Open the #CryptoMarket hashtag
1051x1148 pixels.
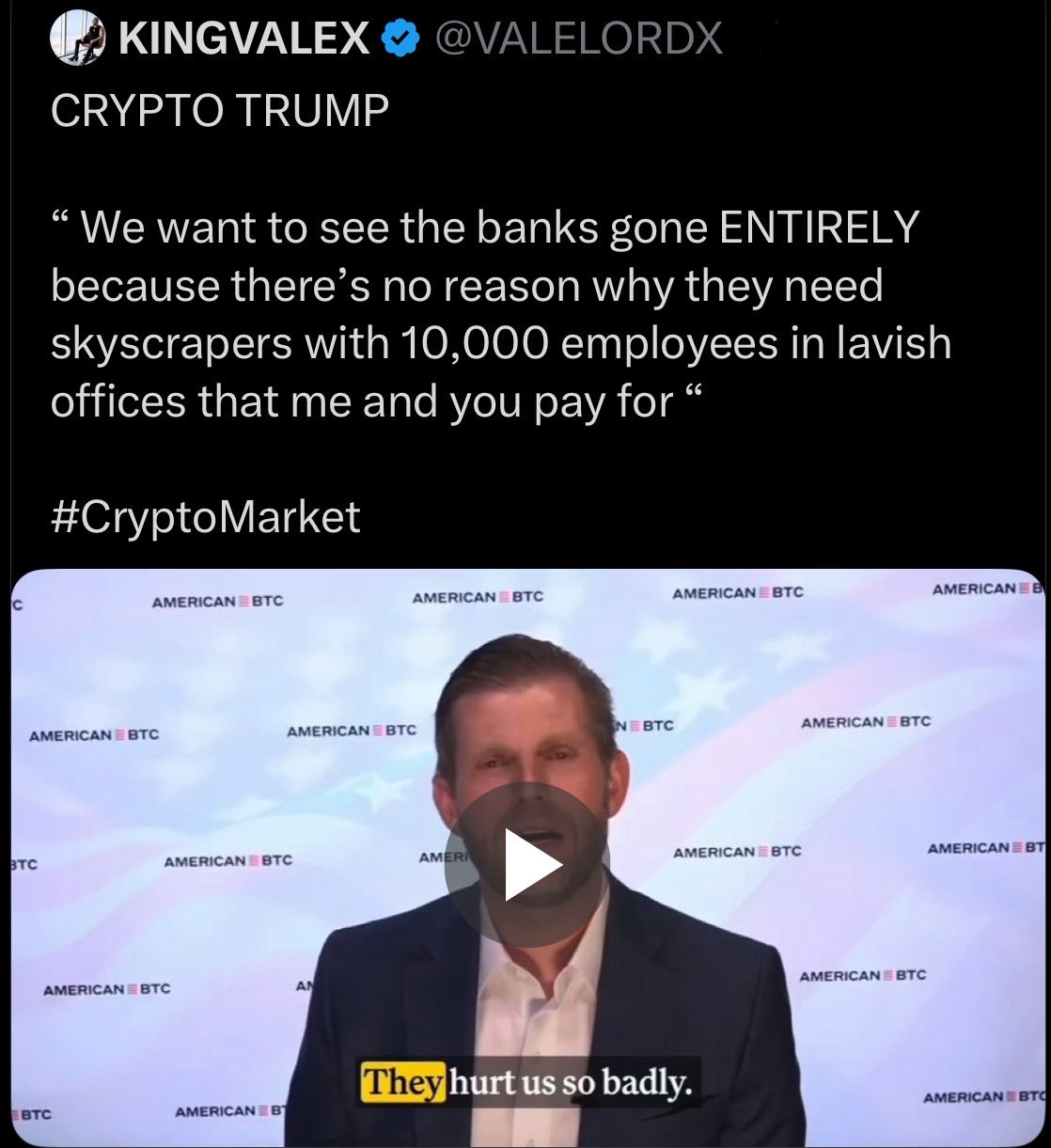tap(205, 516)
